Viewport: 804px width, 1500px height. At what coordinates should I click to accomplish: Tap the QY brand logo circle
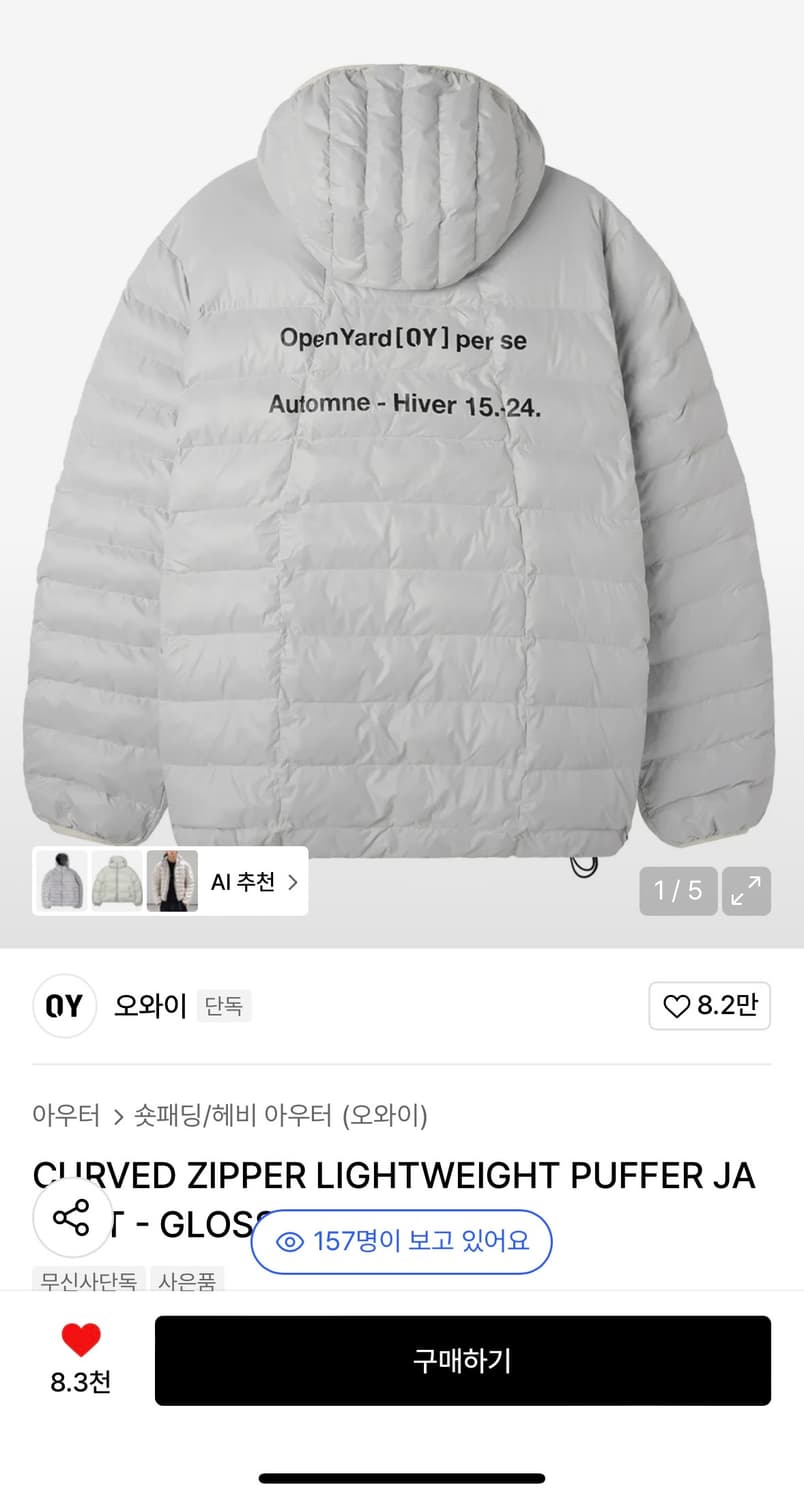(64, 1006)
